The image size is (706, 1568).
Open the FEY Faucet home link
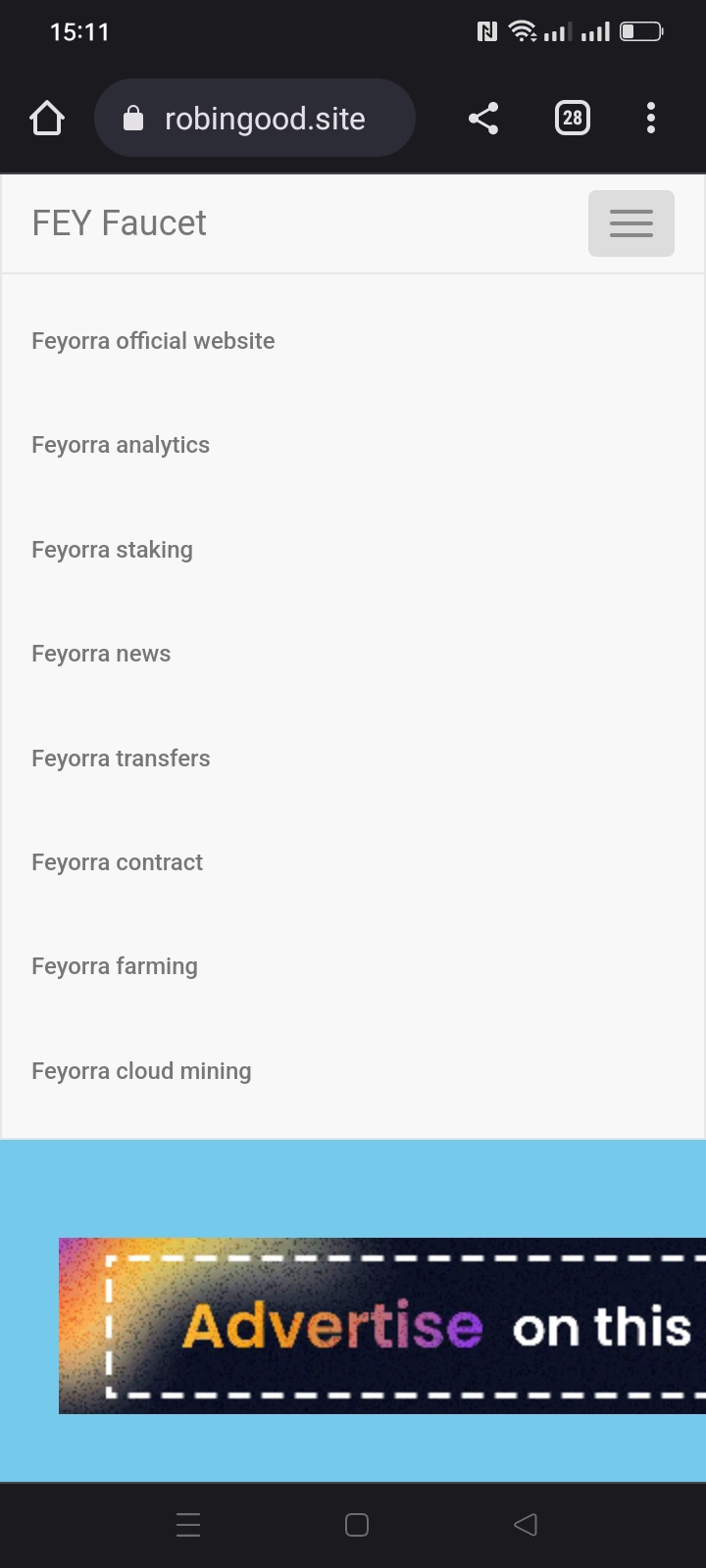[x=119, y=223]
